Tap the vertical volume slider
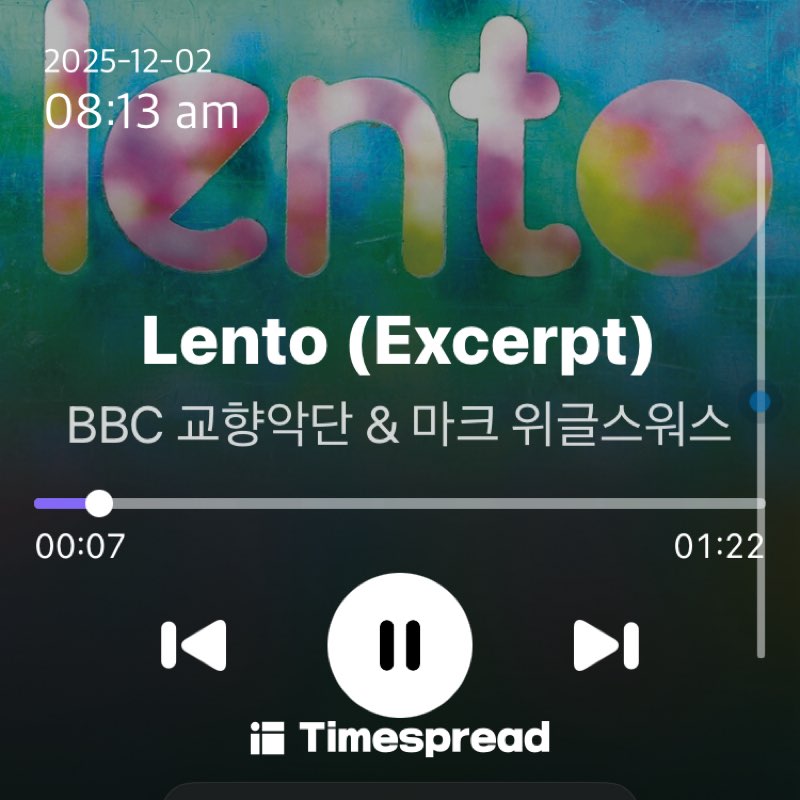The width and height of the screenshot is (800, 800). tap(761, 402)
